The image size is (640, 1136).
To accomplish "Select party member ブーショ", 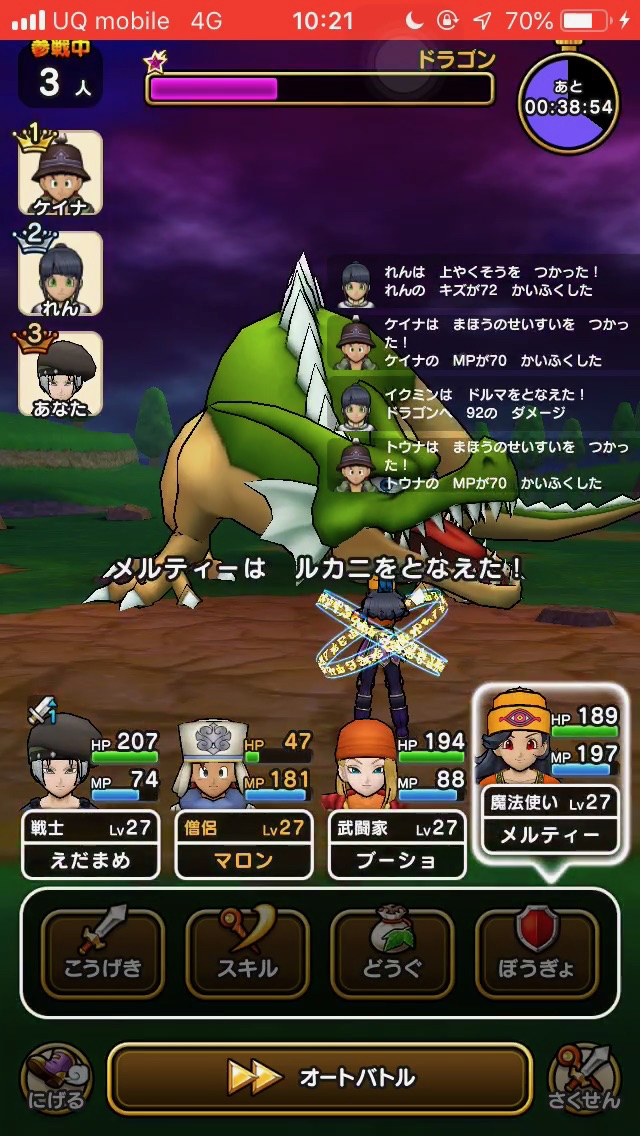I will [397, 790].
